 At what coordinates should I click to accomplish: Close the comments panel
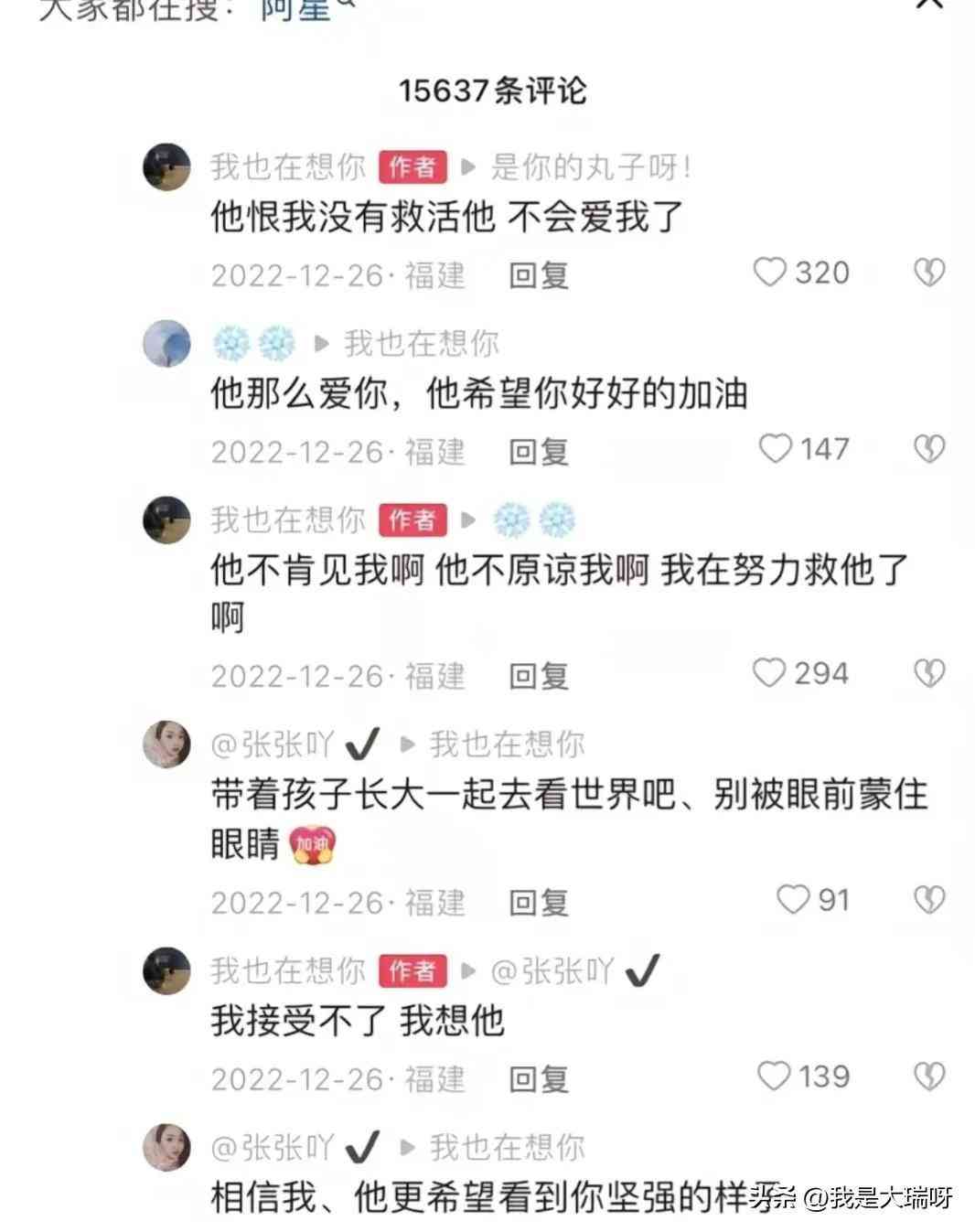928,5
